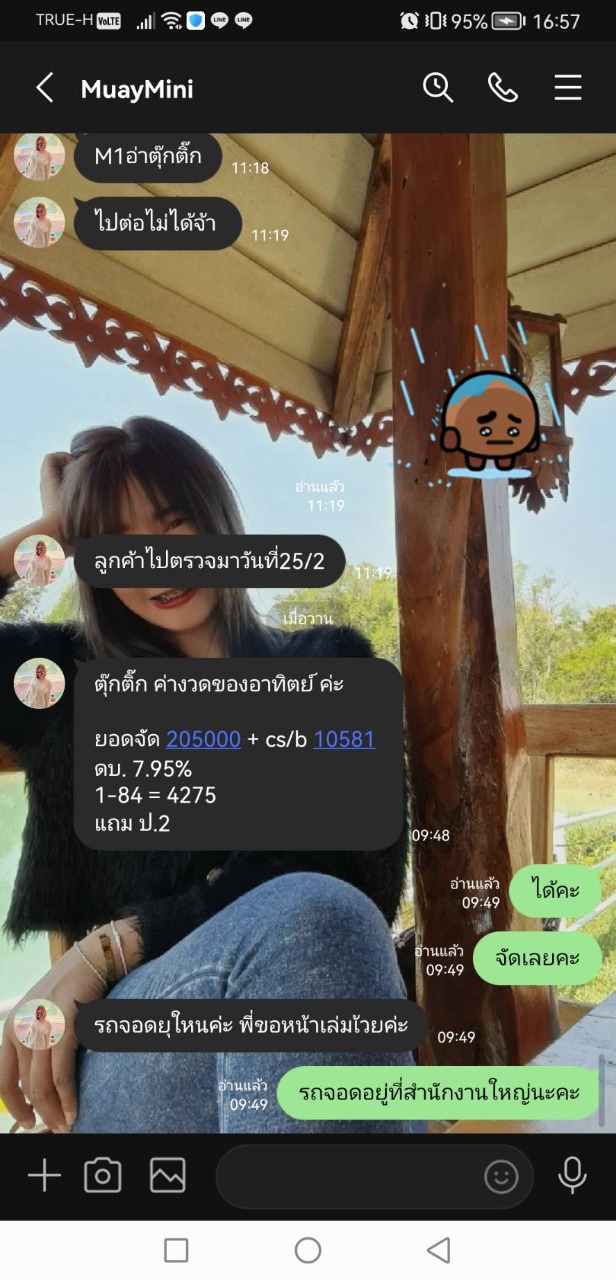Start a voice call with MuayMini

[x=503, y=88]
